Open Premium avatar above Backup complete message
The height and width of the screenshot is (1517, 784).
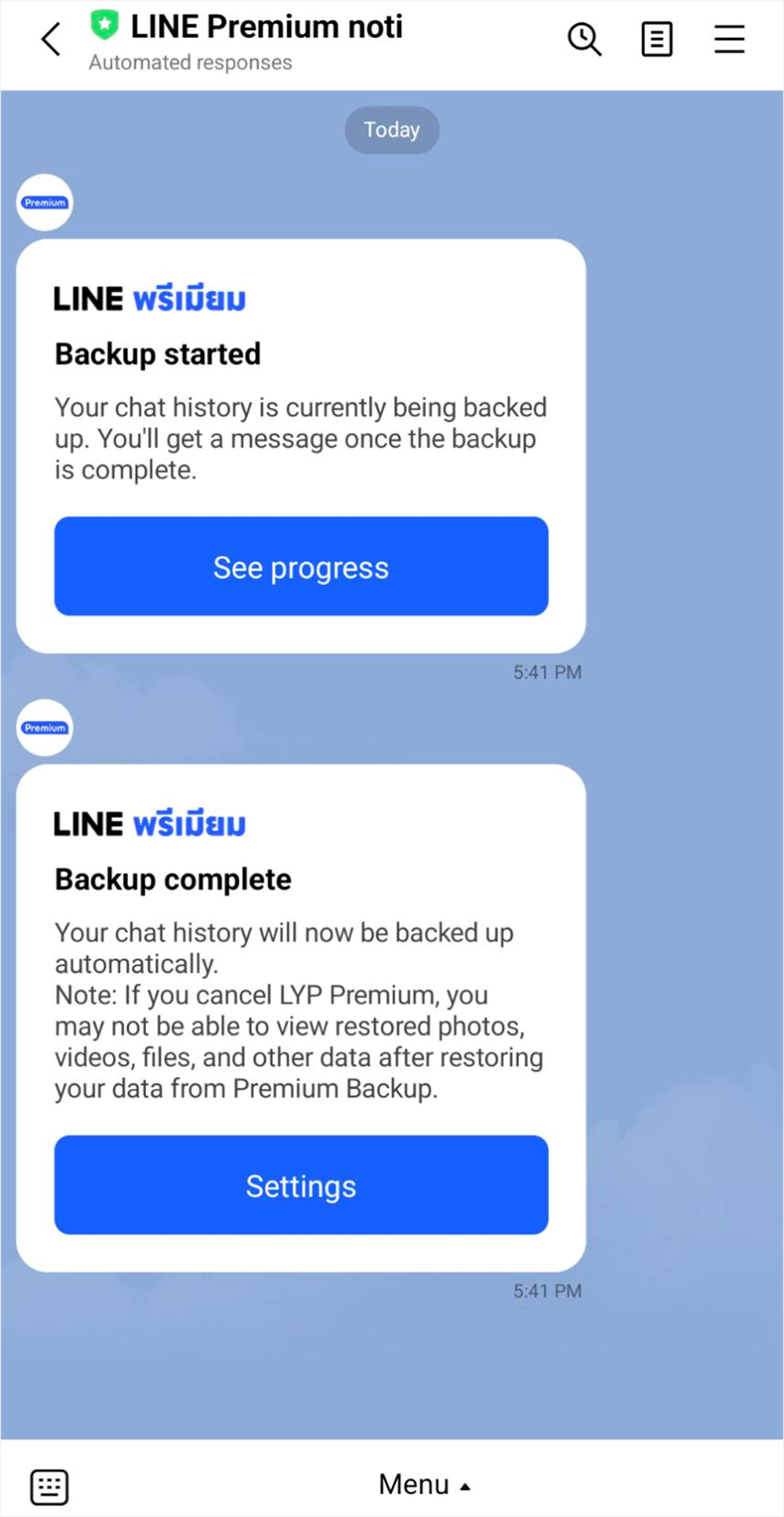point(45,728)
